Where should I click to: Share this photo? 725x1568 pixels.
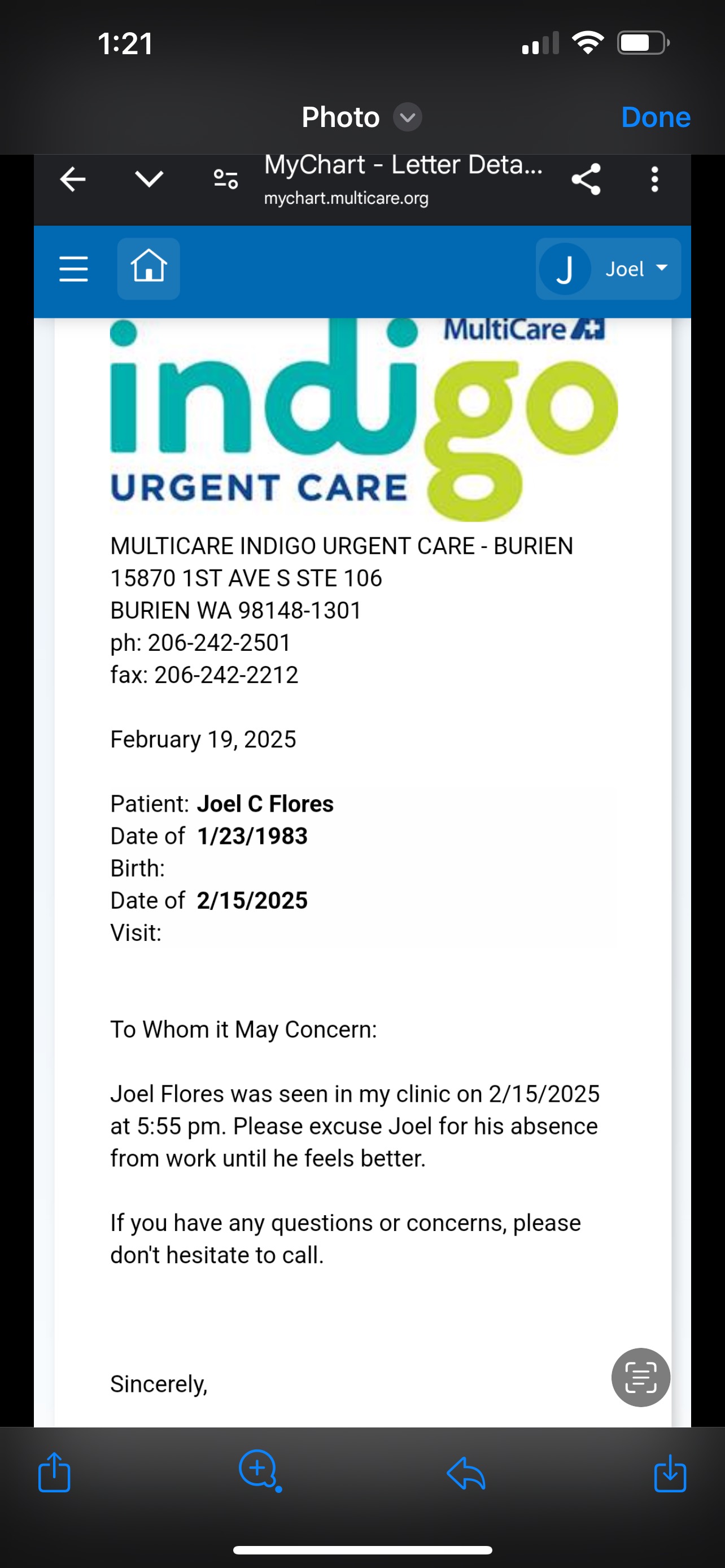[x=54, y=1472]
